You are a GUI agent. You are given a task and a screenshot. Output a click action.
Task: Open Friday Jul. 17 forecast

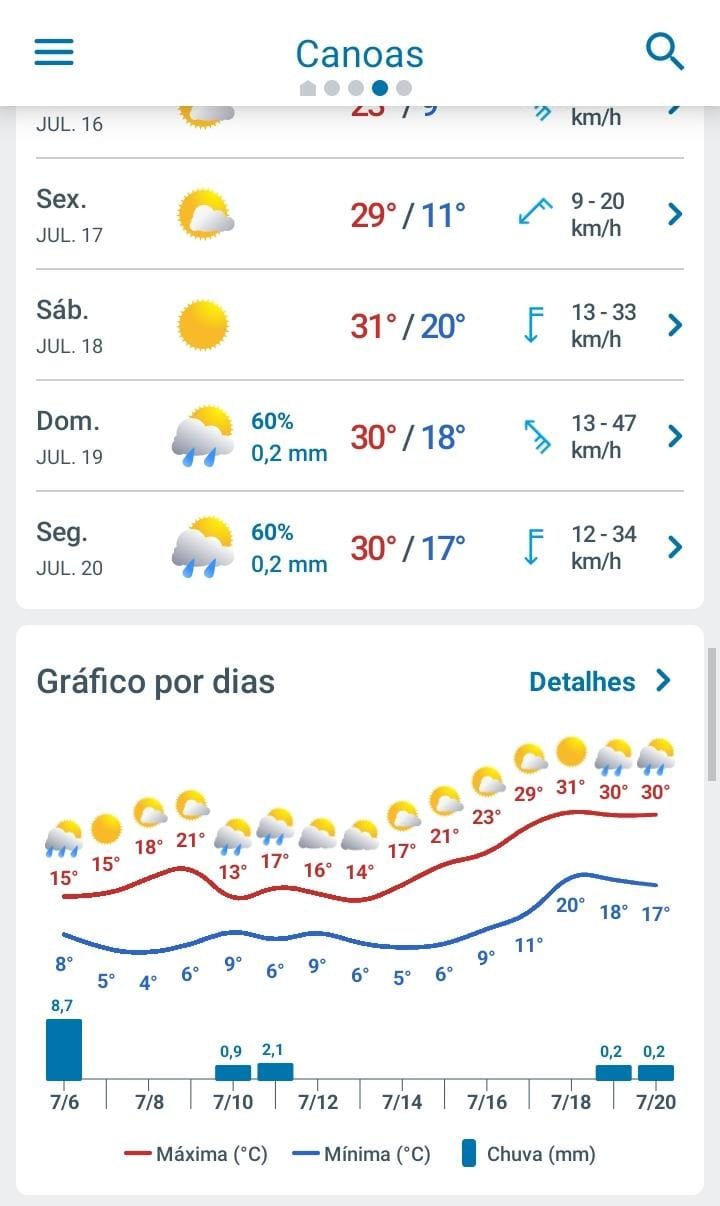tap(360, 214)
